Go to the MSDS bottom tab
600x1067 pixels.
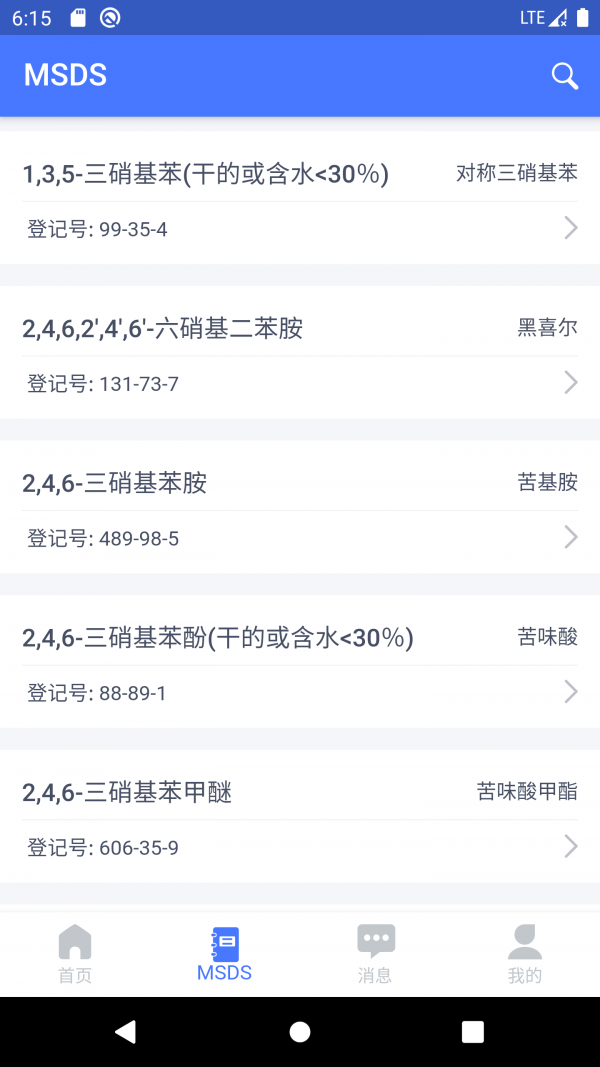click(225, 954)
